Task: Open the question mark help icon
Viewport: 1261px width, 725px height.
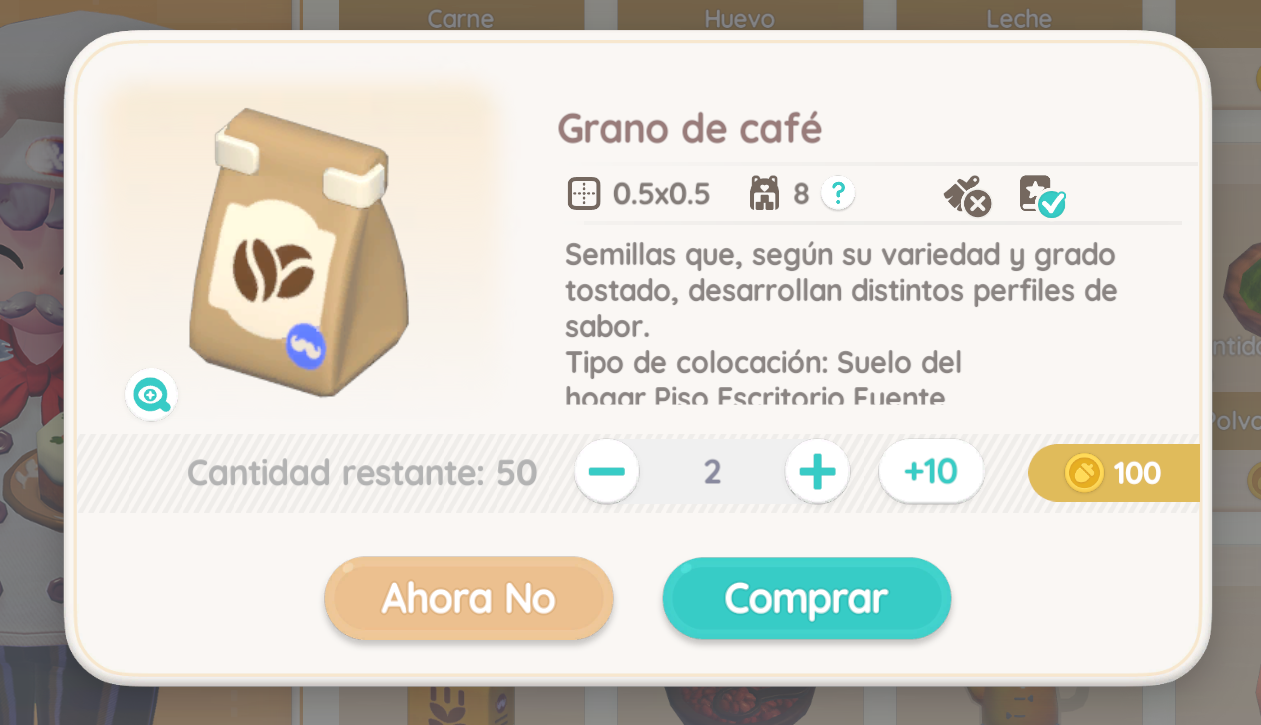Action: [838, 193]
